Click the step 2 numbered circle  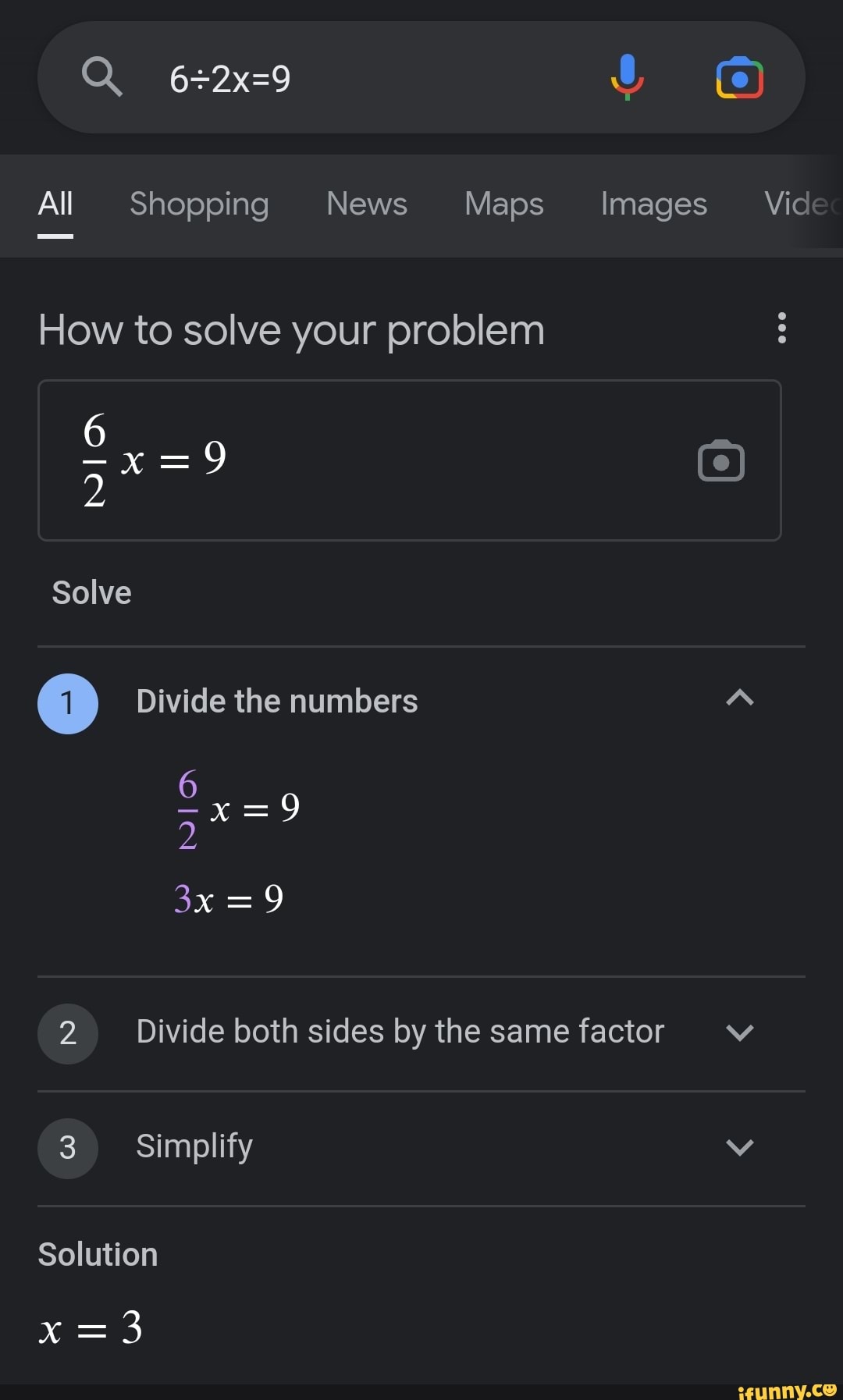67,1034
